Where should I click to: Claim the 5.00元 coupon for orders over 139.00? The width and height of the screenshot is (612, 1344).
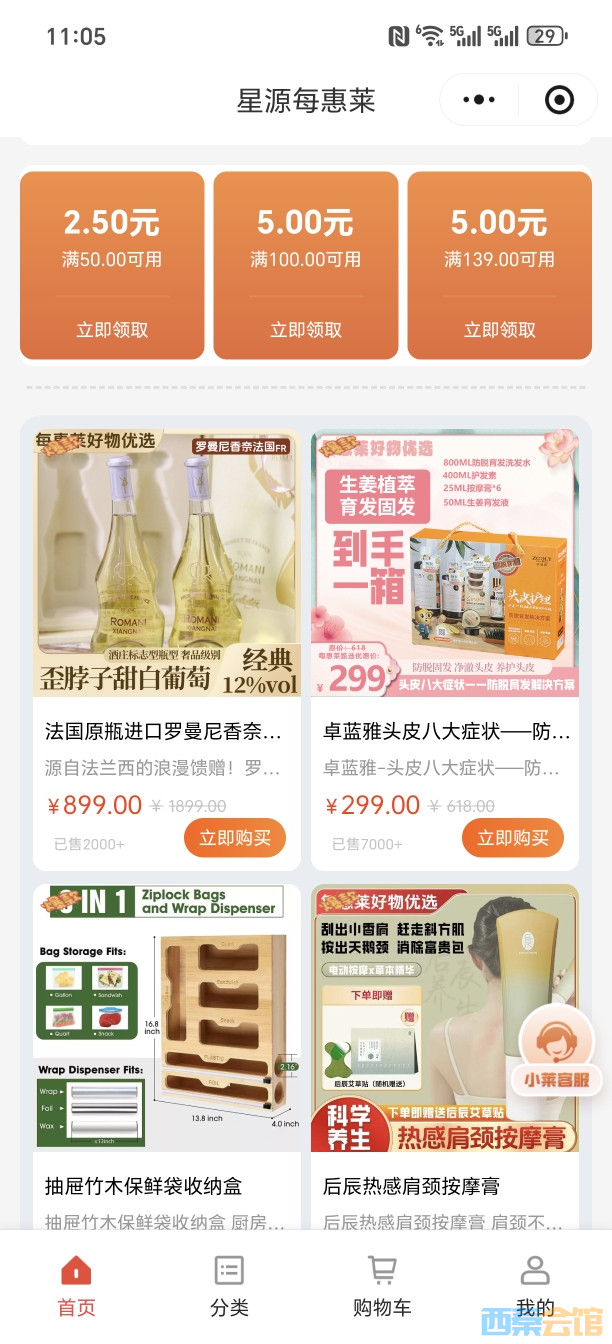point(499,329)
